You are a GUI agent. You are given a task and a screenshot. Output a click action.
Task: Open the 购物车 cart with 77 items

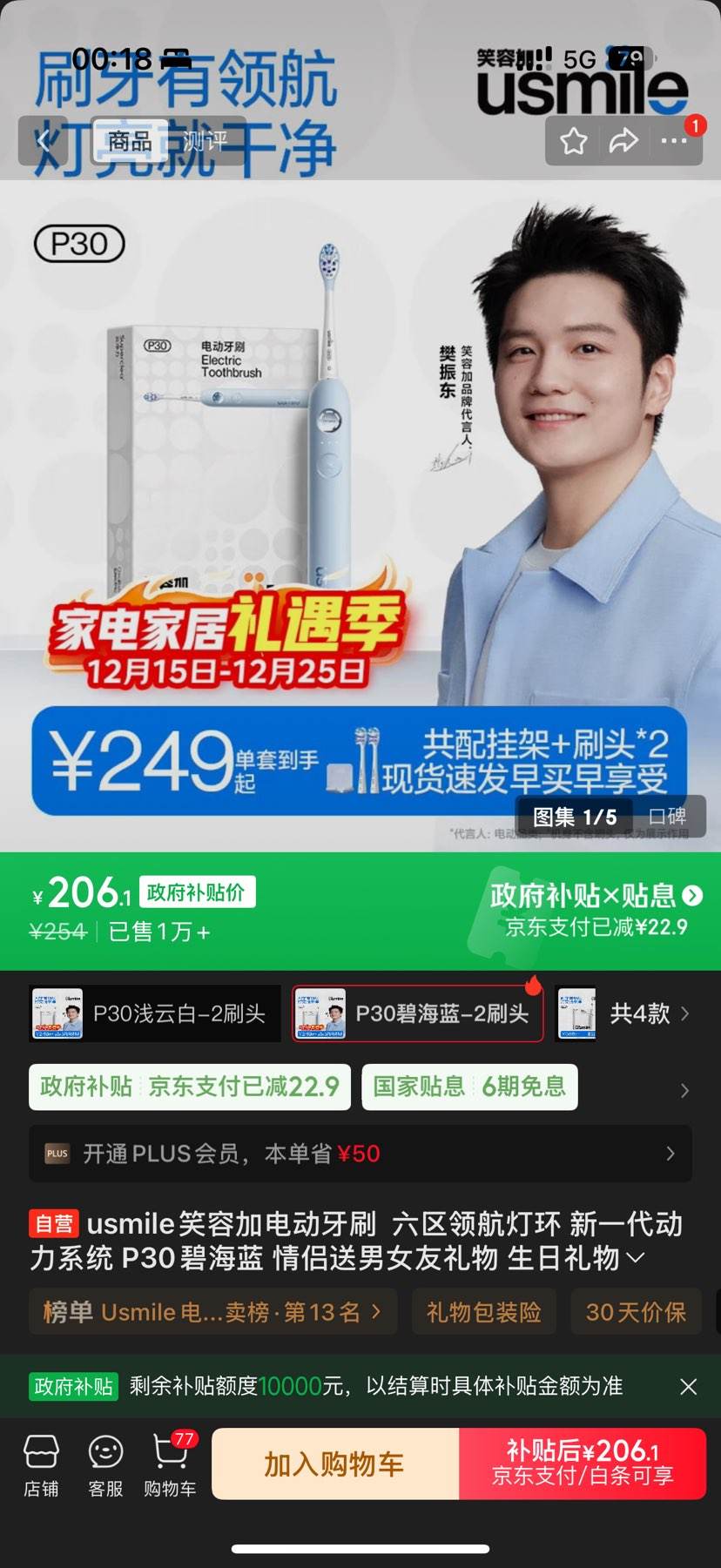tap(169, 1465)
